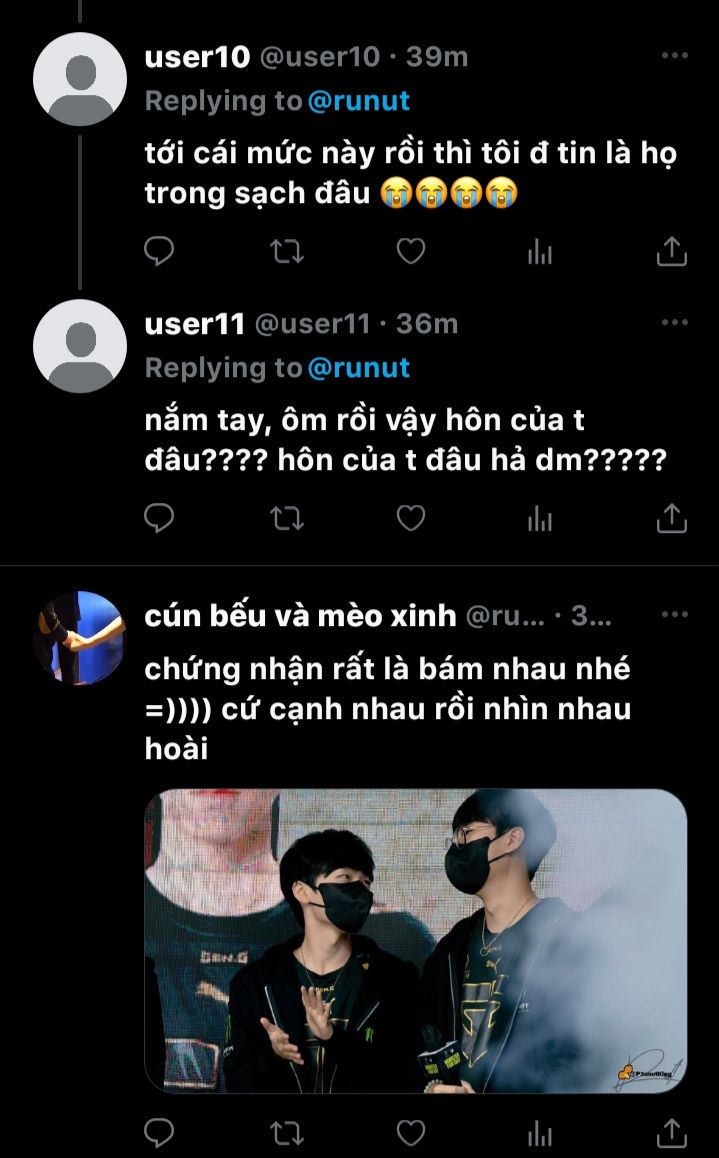Reply to user11's tweet
Image resolution: width=719 pixels, height=1158 pixels.
tap(159, 518)
